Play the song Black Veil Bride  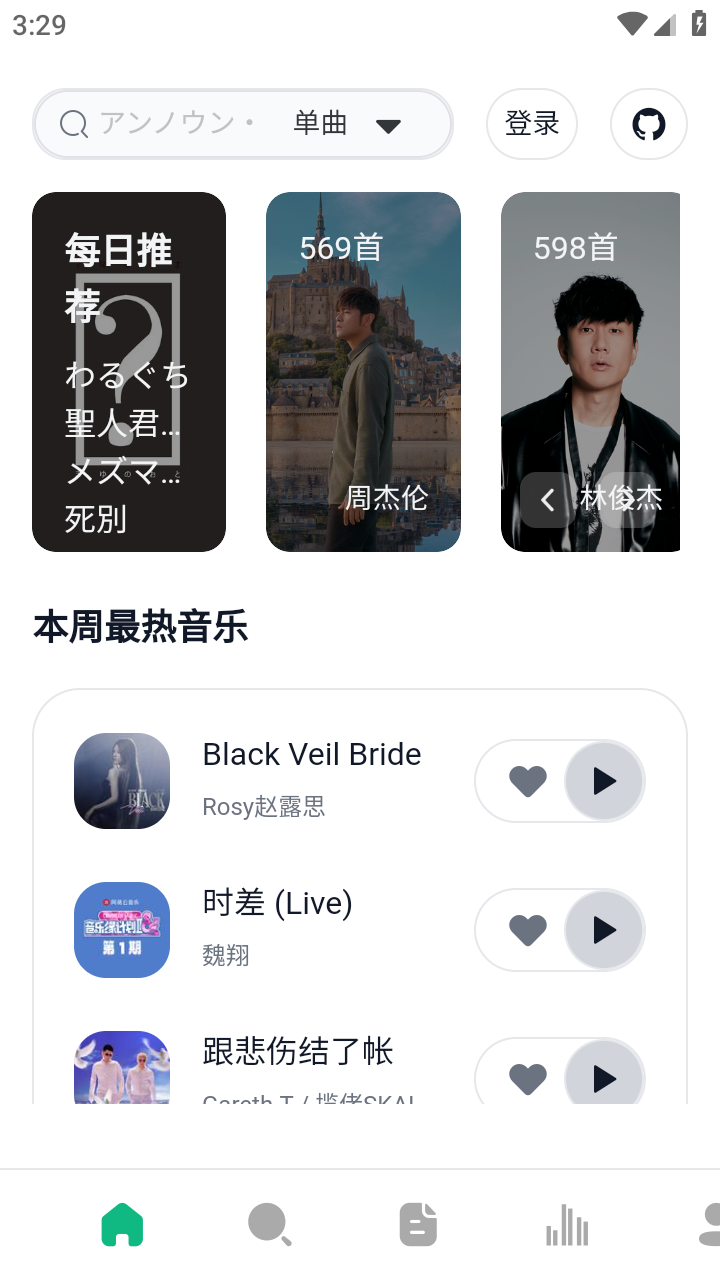pyautogui.click(x=603, y=781)
